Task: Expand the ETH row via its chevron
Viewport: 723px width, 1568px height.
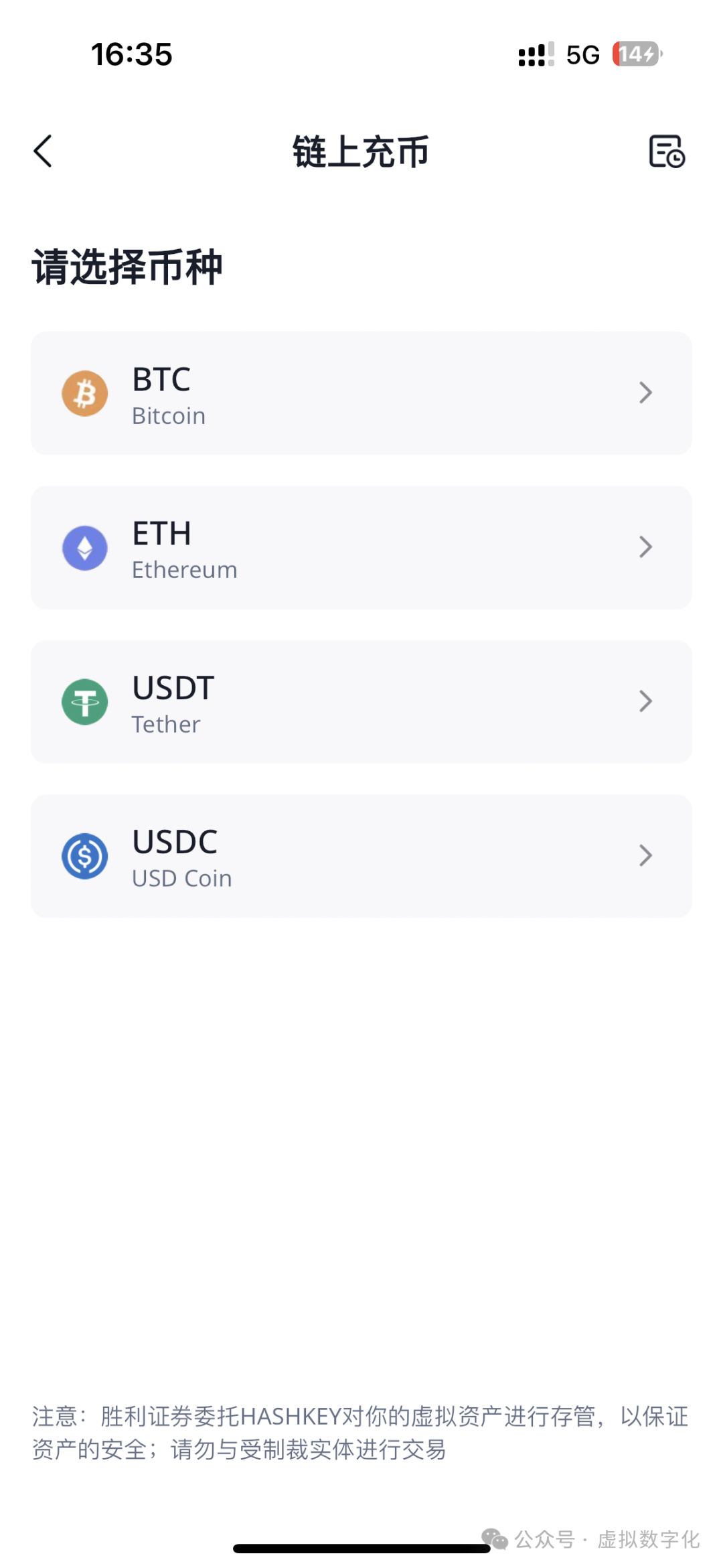Action: tap(645, 547)
